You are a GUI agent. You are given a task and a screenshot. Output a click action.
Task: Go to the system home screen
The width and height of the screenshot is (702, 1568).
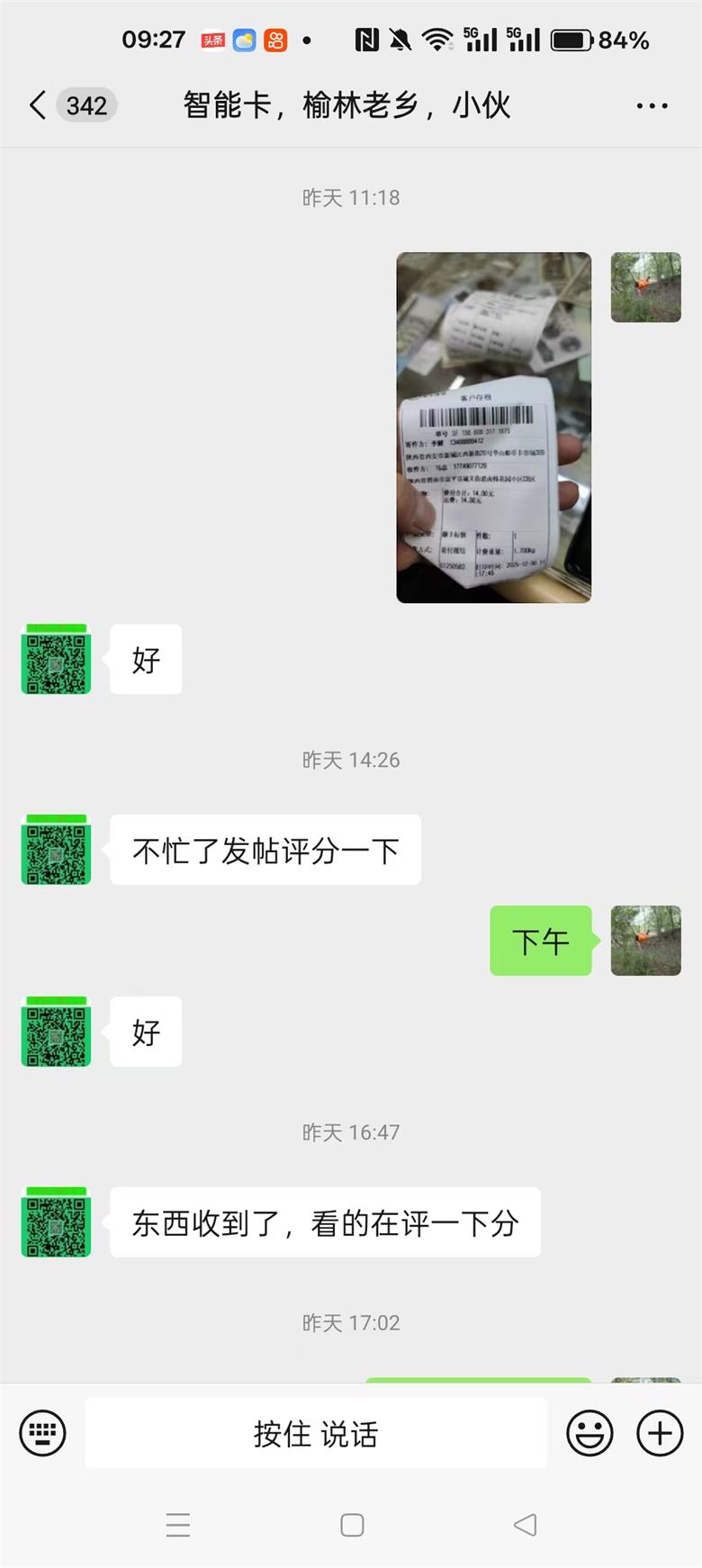click(x=352, y=1524)
